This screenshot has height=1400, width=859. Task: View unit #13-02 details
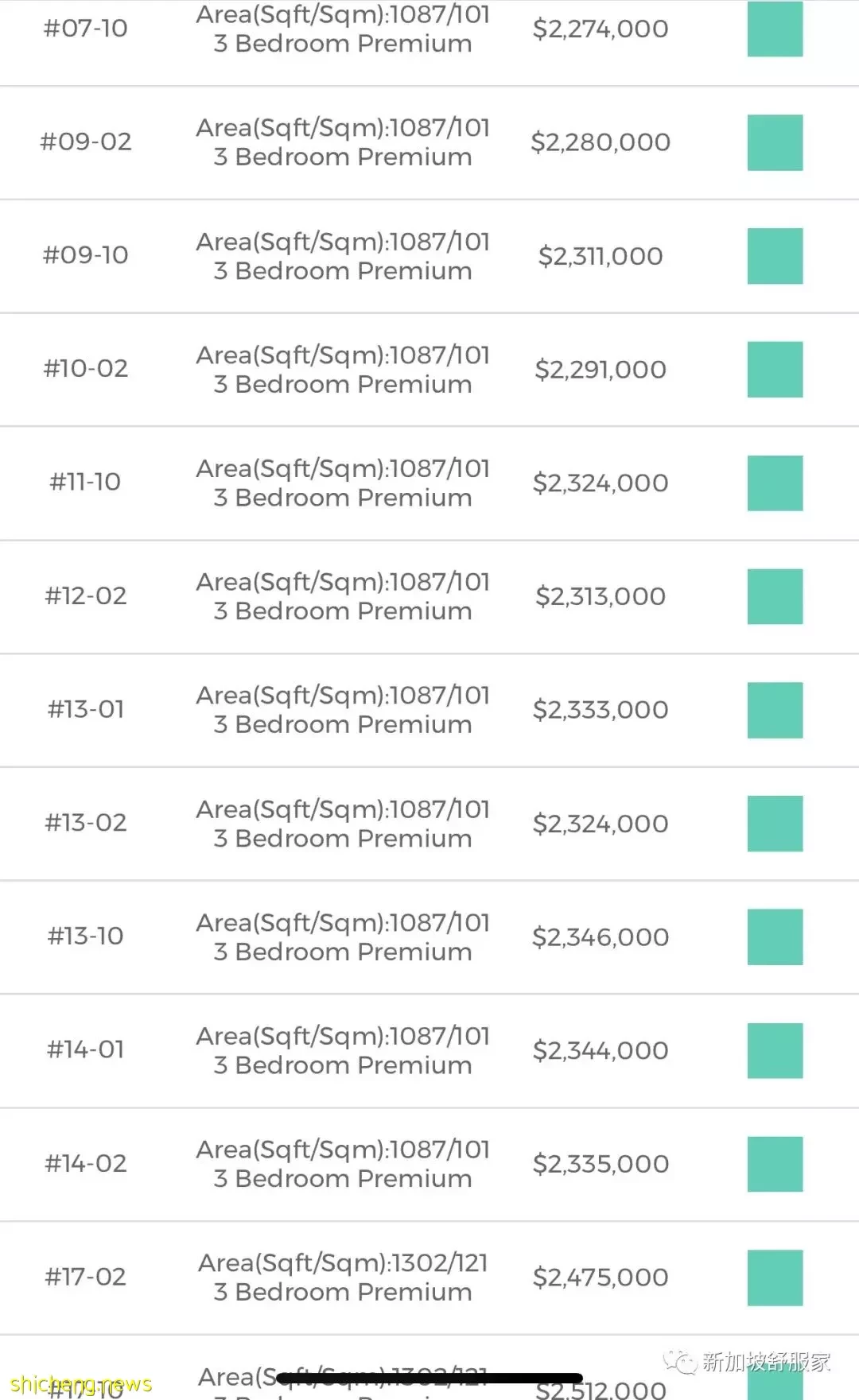click(x=429, y=824)
